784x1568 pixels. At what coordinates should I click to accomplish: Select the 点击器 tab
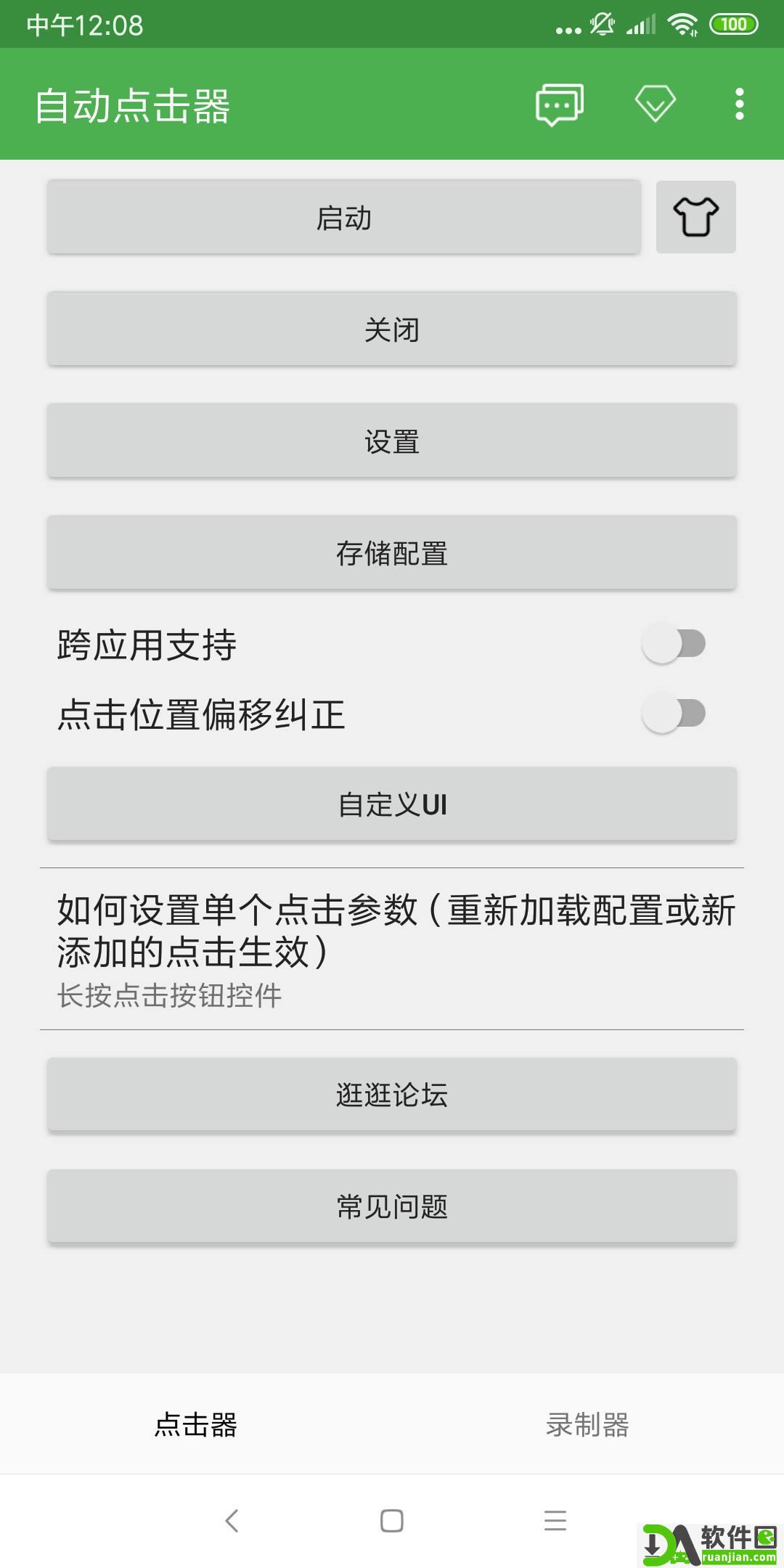pyautogui.click(x=196, y=1425)
